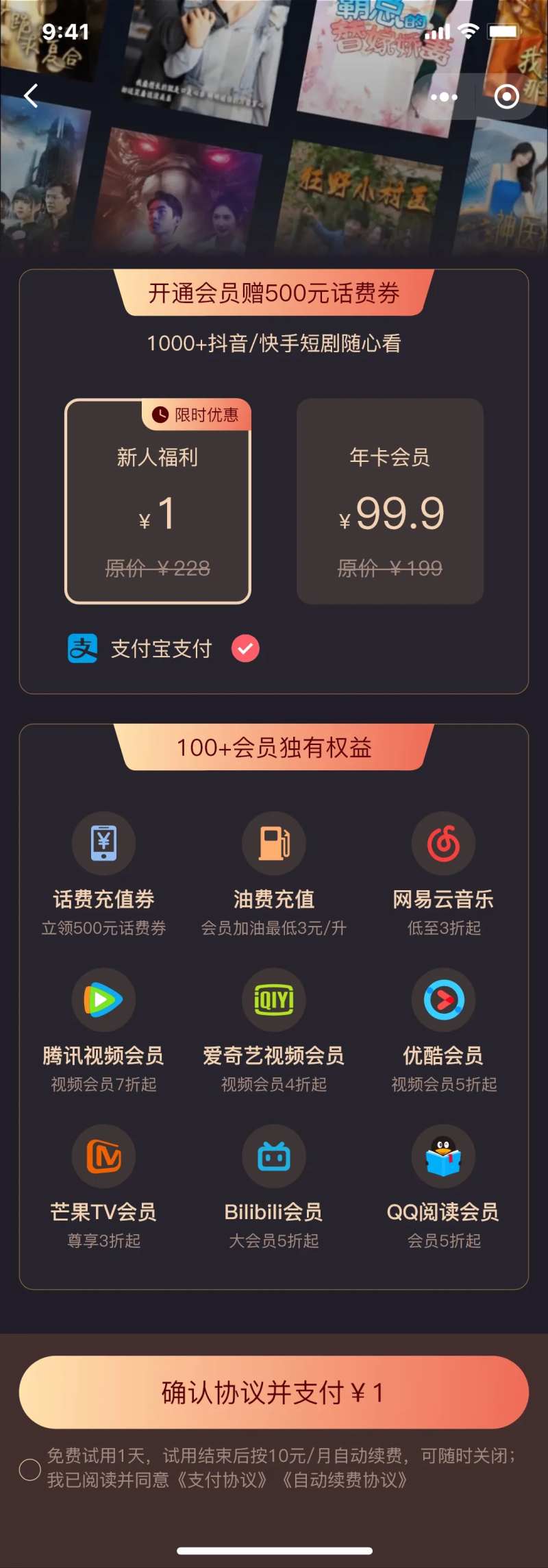Open the 腾讯视频会员 benefit

coord(104,1031)
